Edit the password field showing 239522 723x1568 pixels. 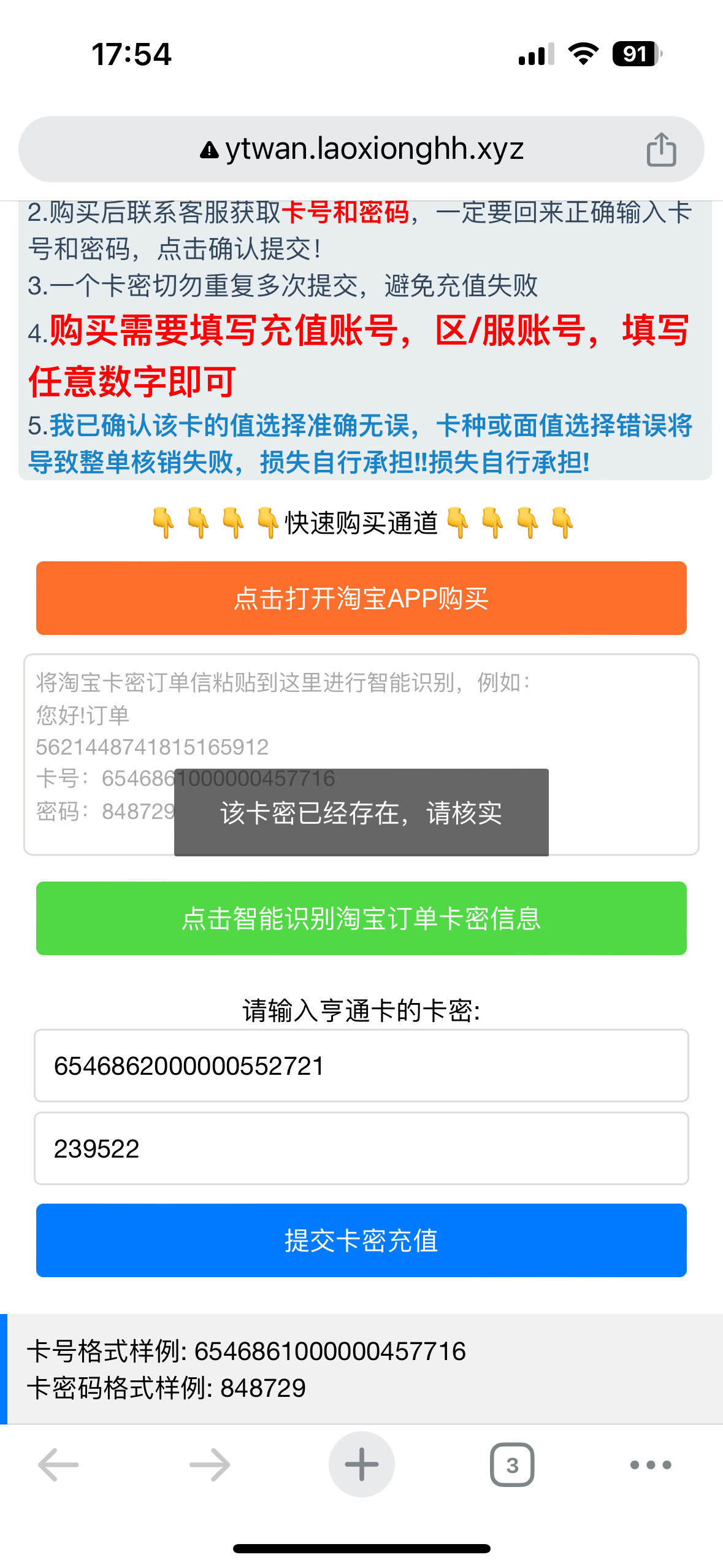tap(361, 1148)
